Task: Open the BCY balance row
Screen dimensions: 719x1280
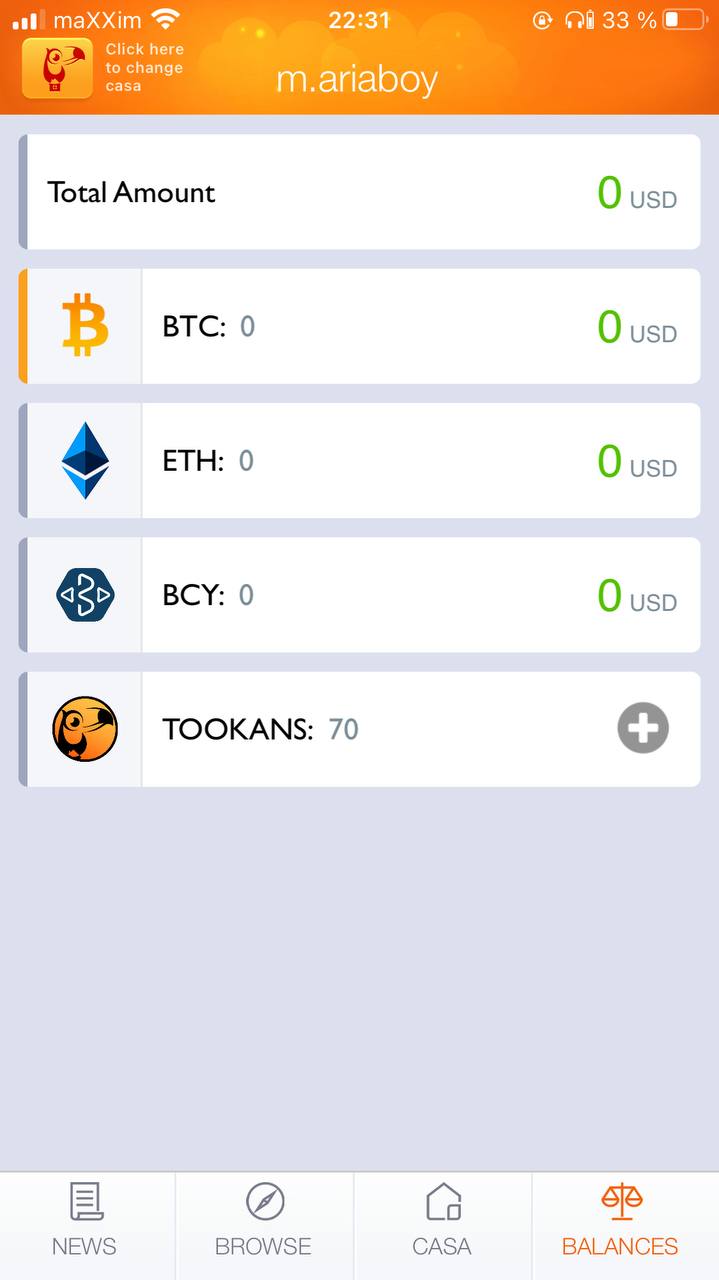Action: click(x=359, y=595)
